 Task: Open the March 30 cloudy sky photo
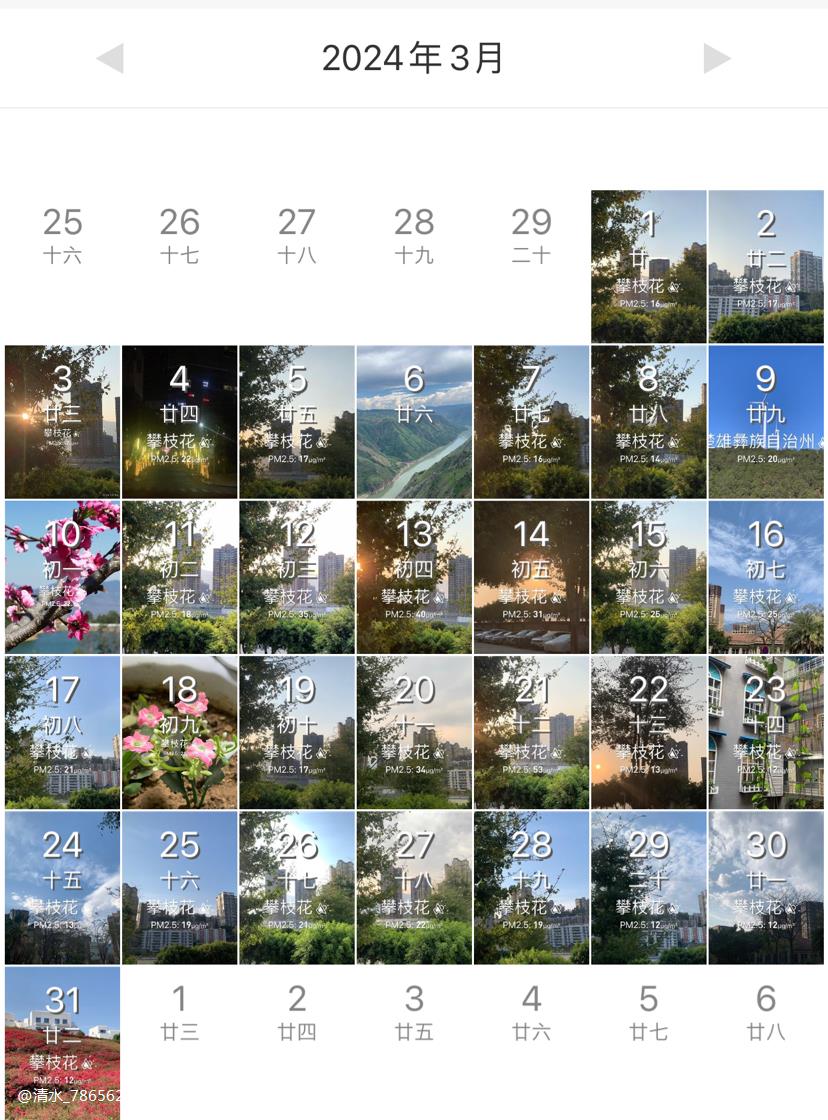766,887
